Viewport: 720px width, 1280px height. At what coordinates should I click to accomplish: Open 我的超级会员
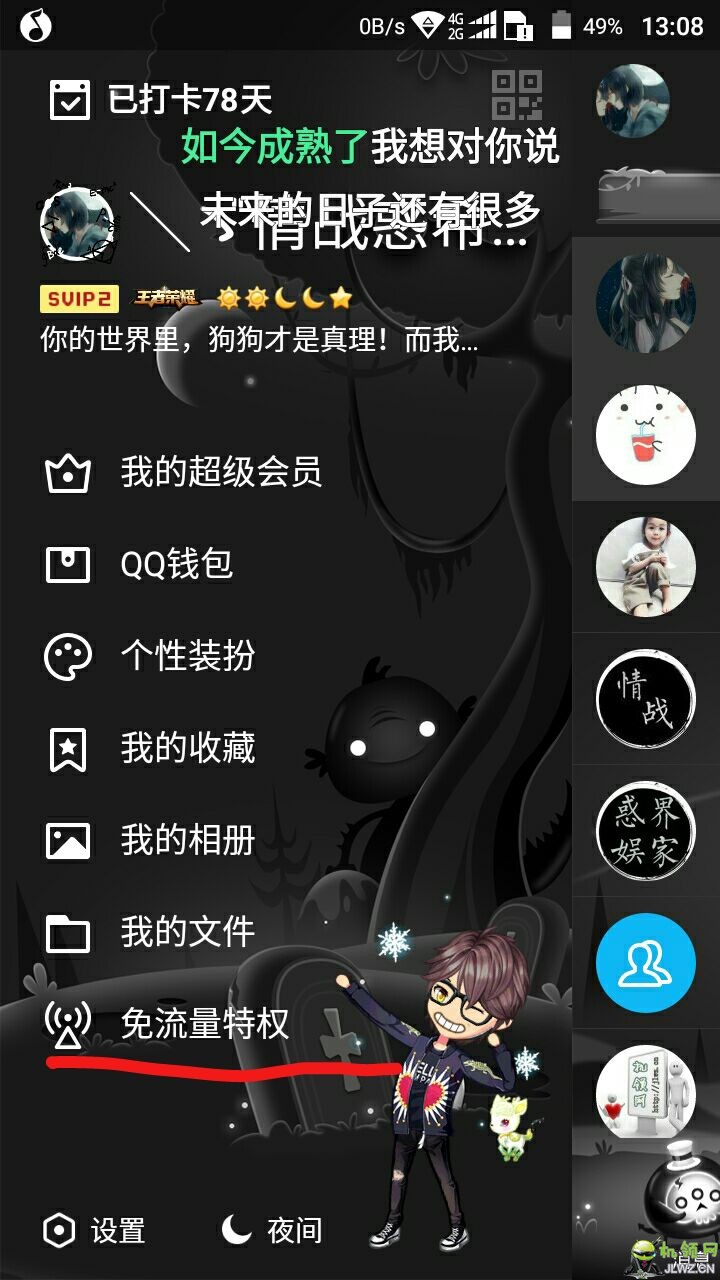(x=220, y=472)
